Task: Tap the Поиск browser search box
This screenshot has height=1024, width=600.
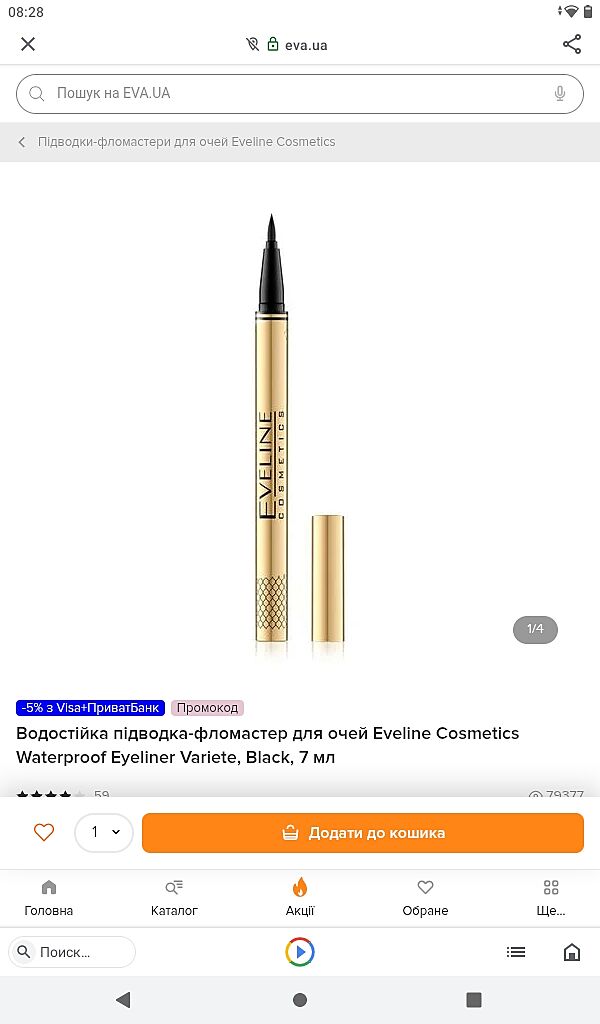Action: click(72, 952)
